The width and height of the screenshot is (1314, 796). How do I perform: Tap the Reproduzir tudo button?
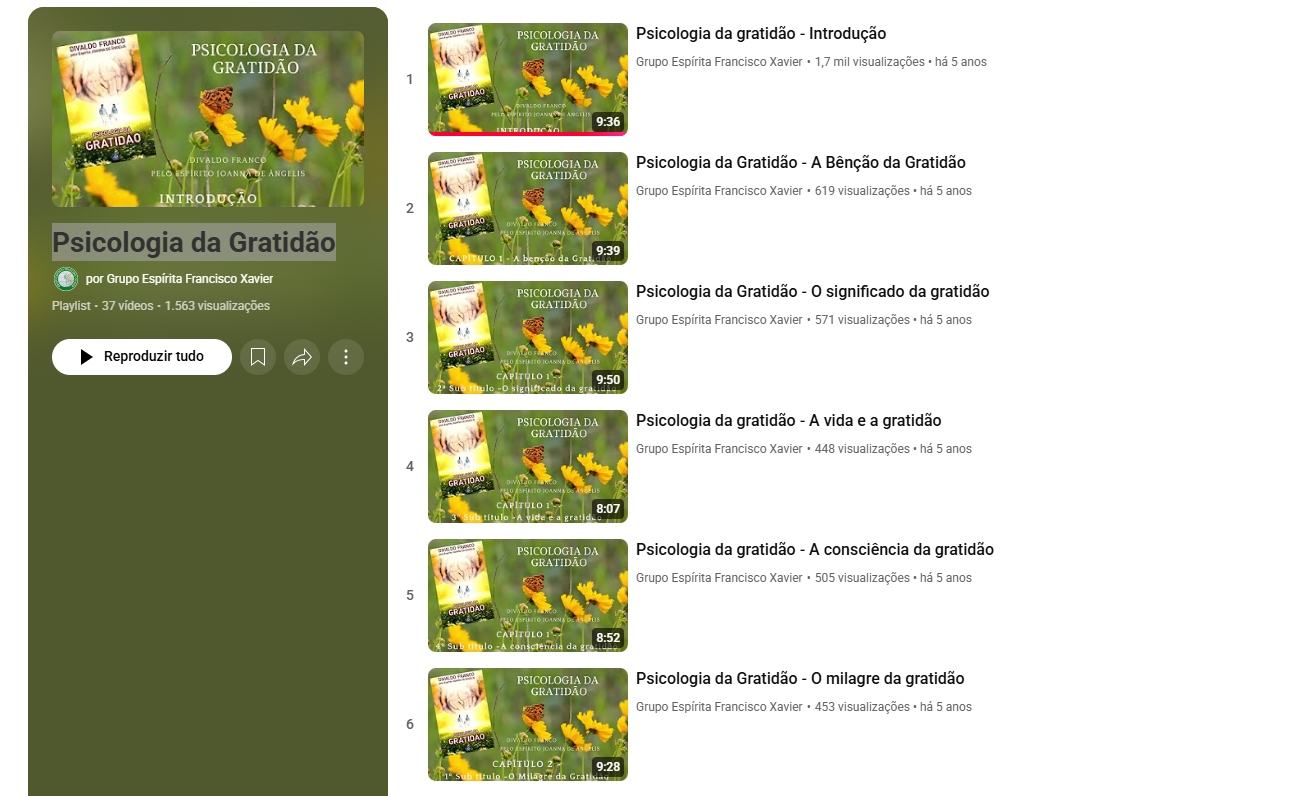click(141, 357)
